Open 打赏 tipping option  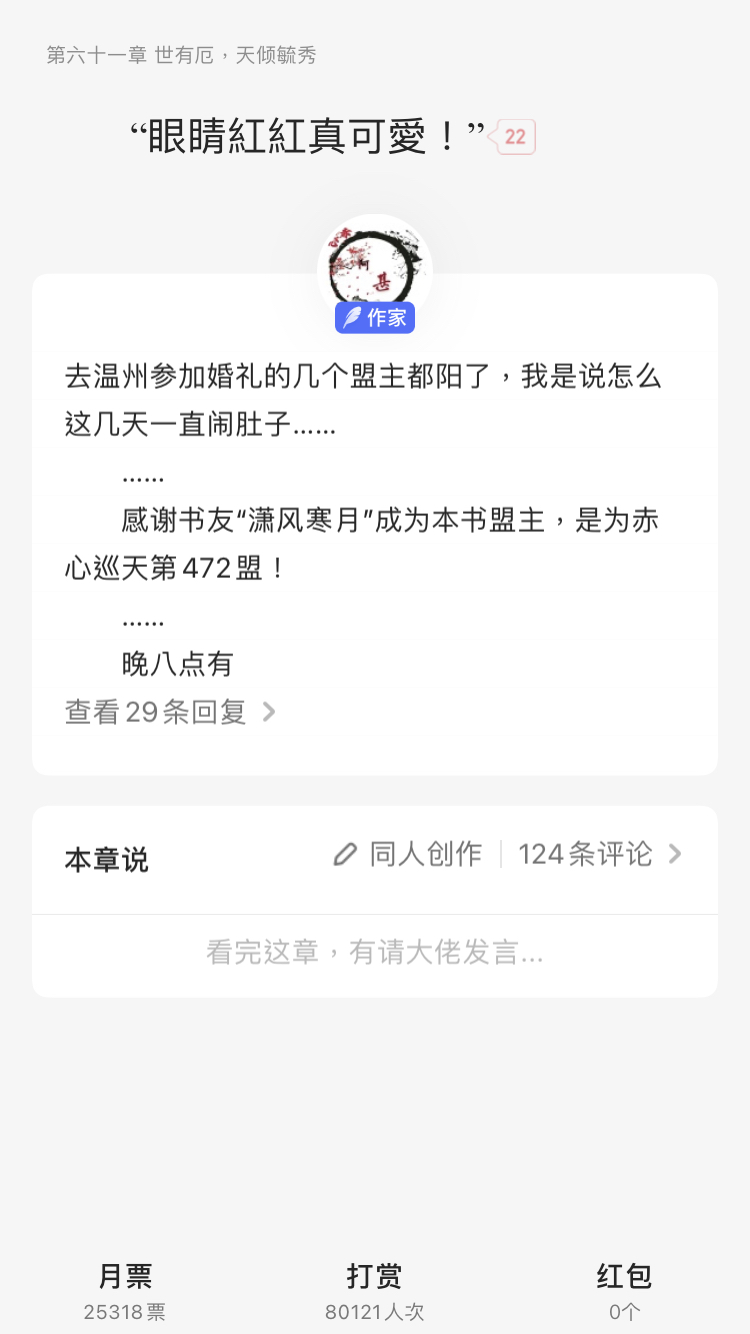[x=375, y=1290]
